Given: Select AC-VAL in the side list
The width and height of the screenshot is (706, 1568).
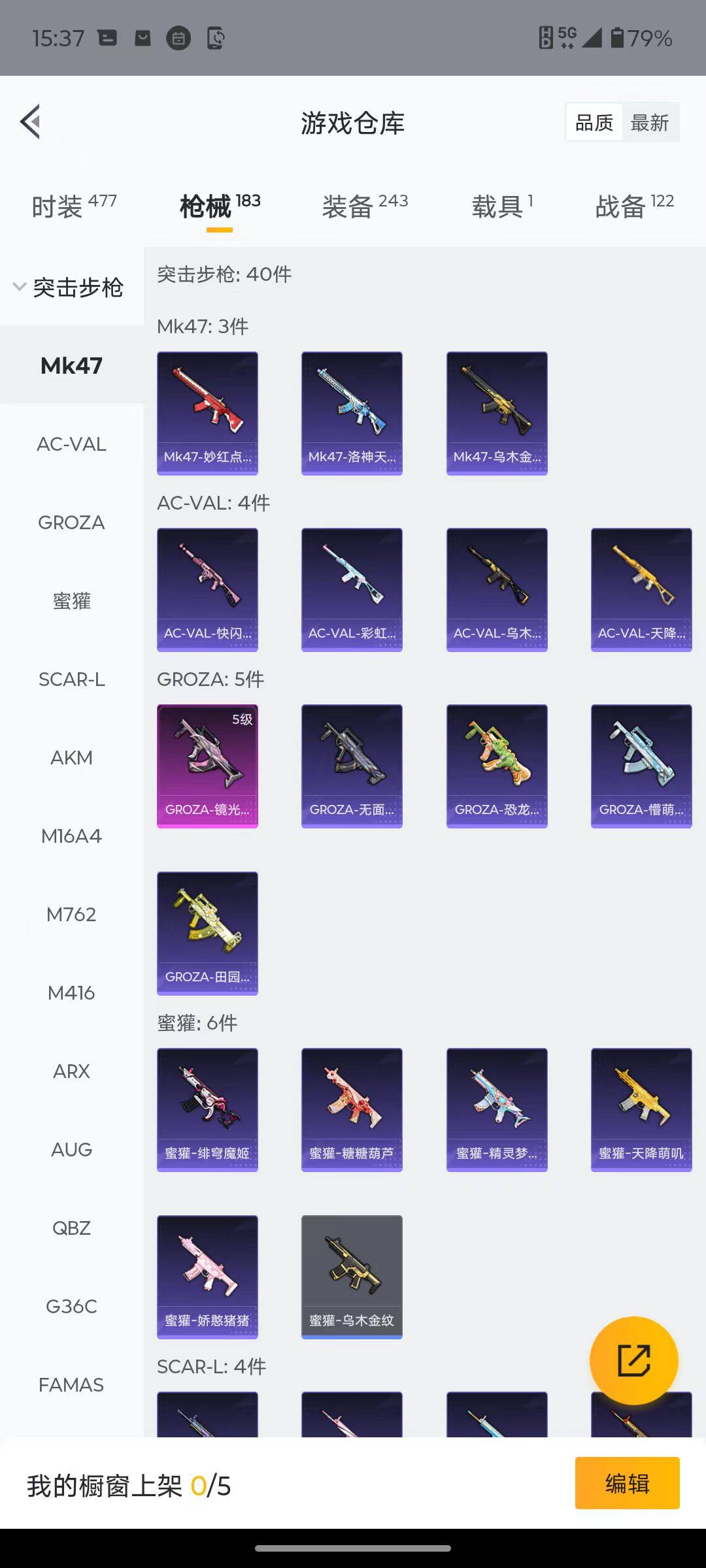Looking at the screenshot, I should click(x=71, y=444).
